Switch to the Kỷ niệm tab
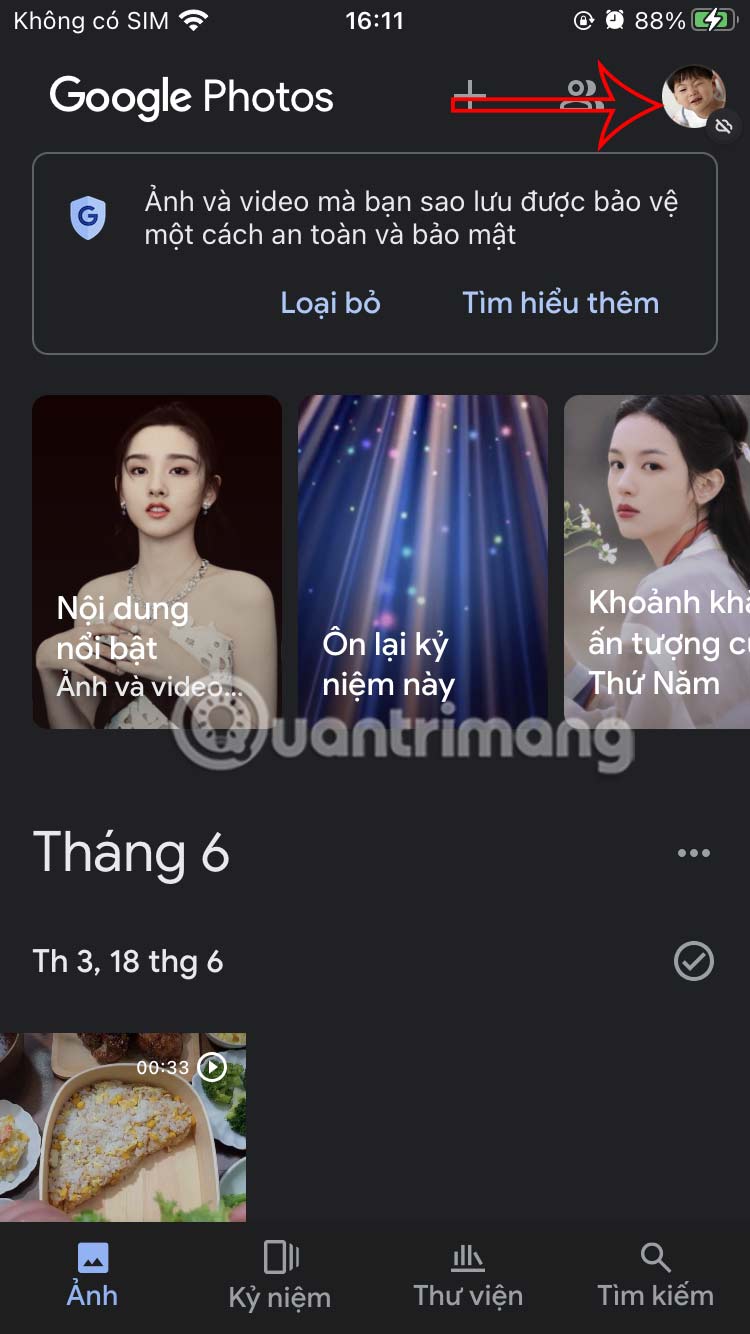Image resolution: width=750 pixels, height=1334 pixels. [x=280, y=1273]
